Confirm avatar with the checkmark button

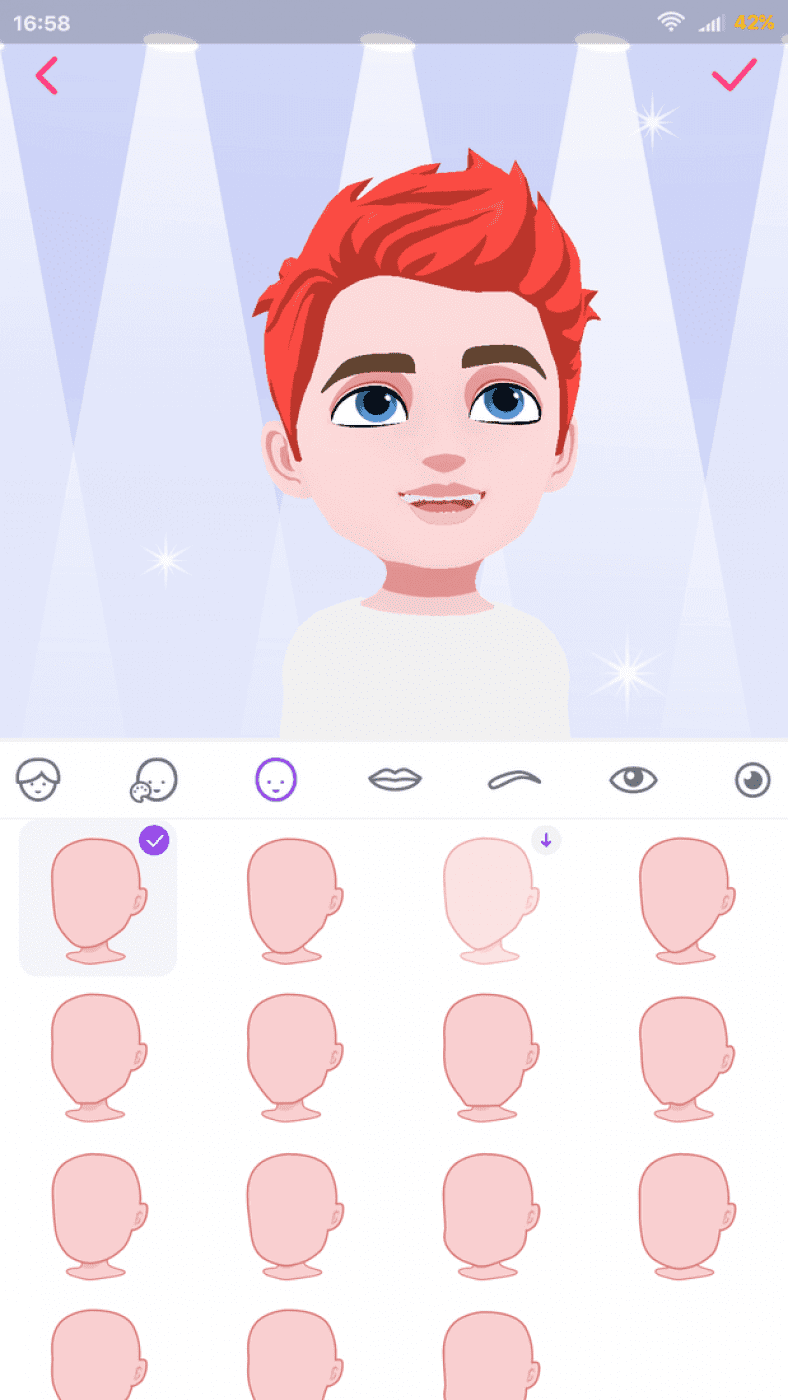tap(735, 75)
